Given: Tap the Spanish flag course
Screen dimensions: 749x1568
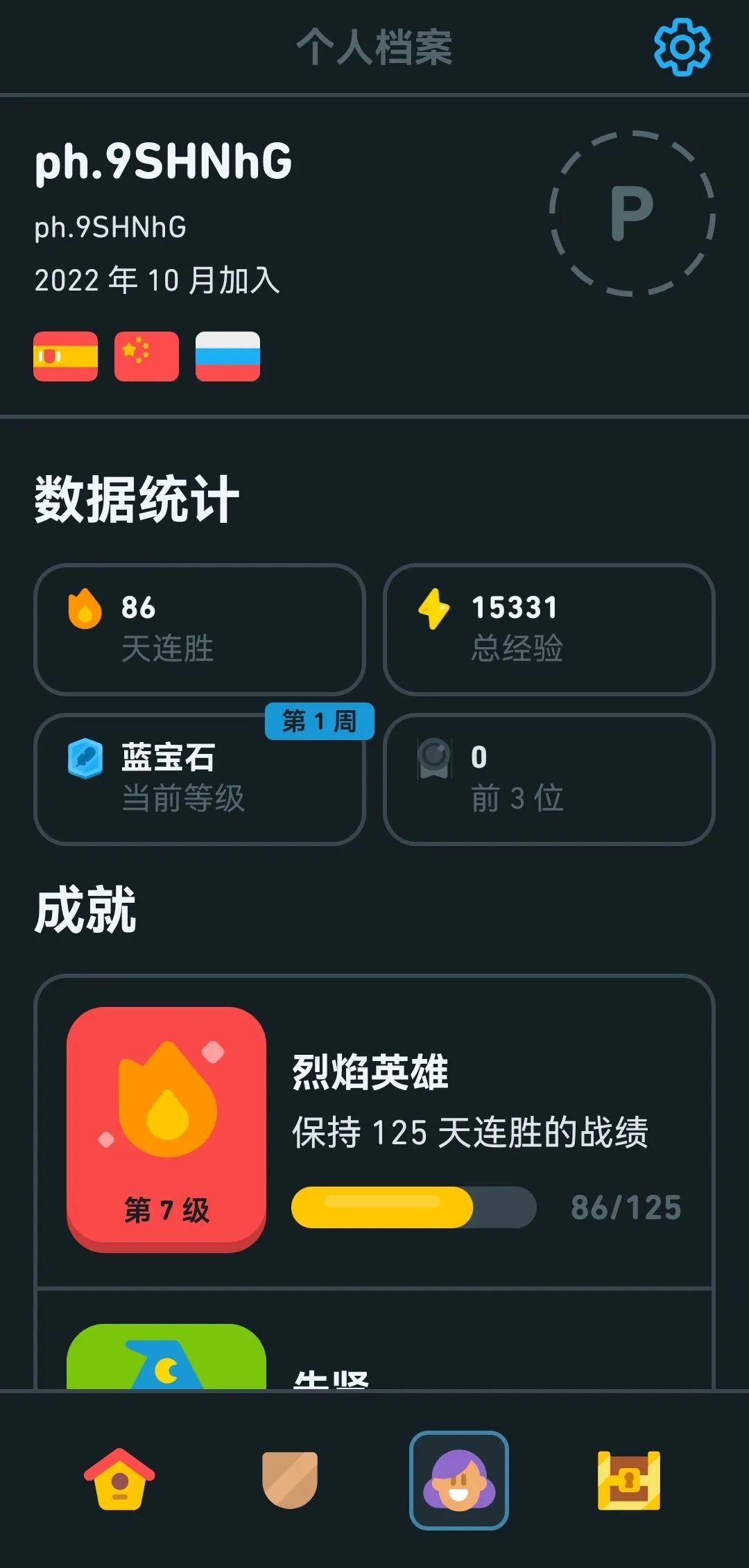Looking at the screenshot, I should 66,356.
